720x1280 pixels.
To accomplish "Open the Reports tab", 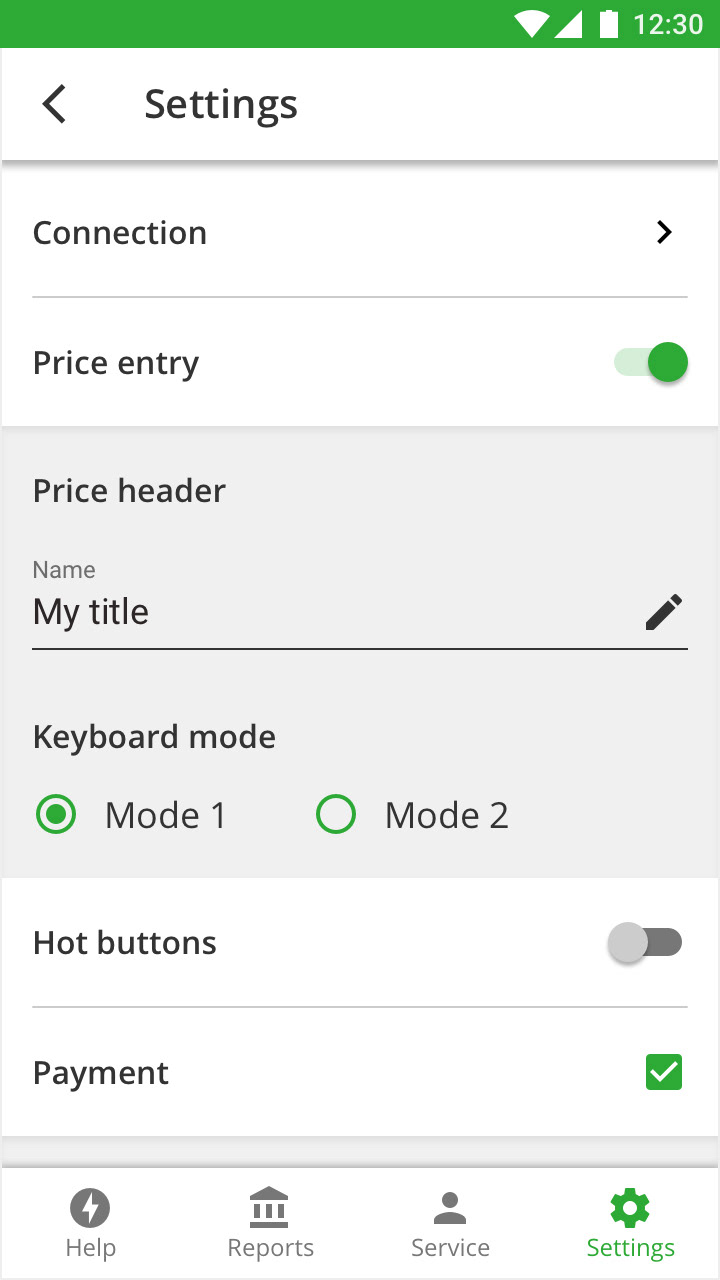I will (270, 1224).
